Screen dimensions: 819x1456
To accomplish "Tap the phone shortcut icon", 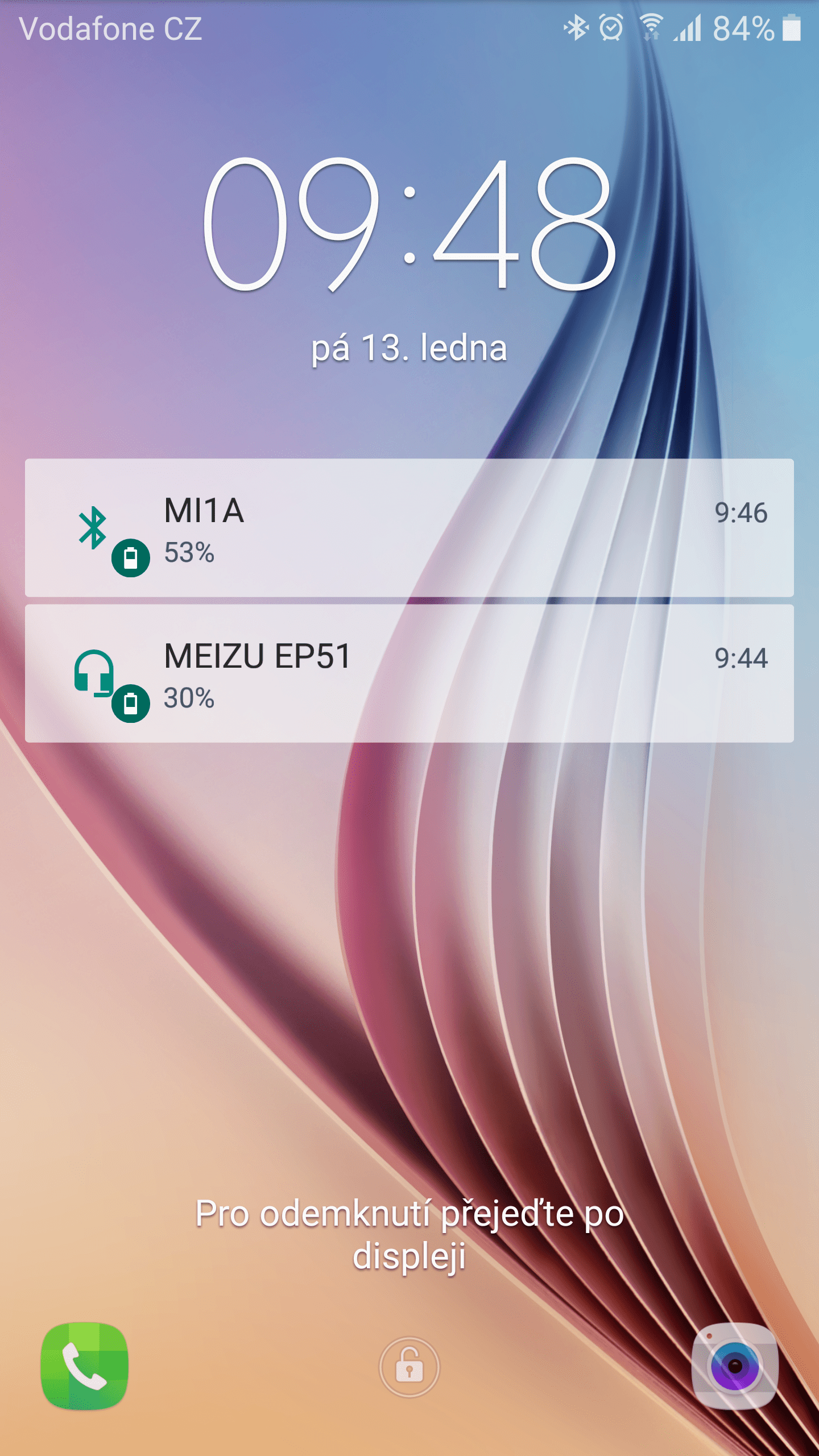I will [85, 1366].
